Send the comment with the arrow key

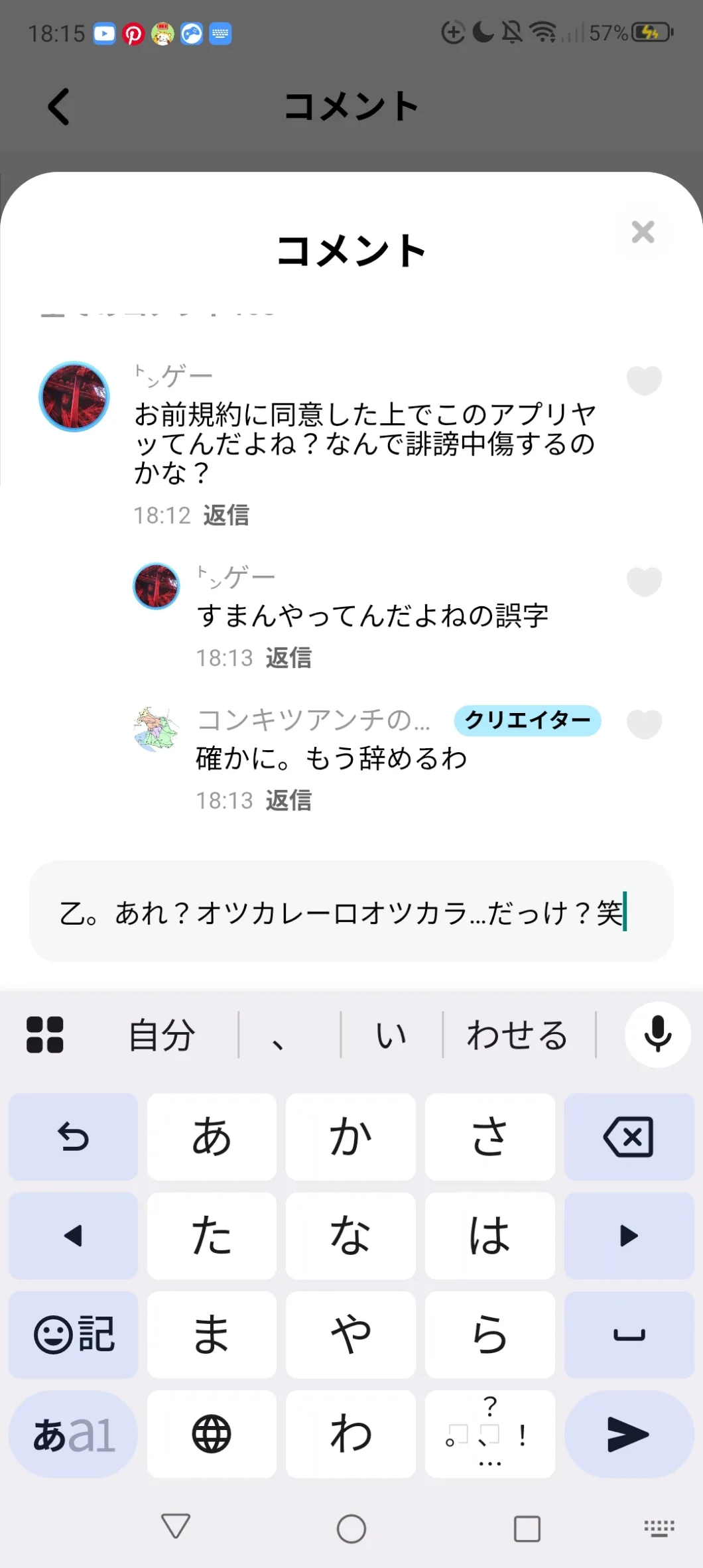click(628, 1434)
